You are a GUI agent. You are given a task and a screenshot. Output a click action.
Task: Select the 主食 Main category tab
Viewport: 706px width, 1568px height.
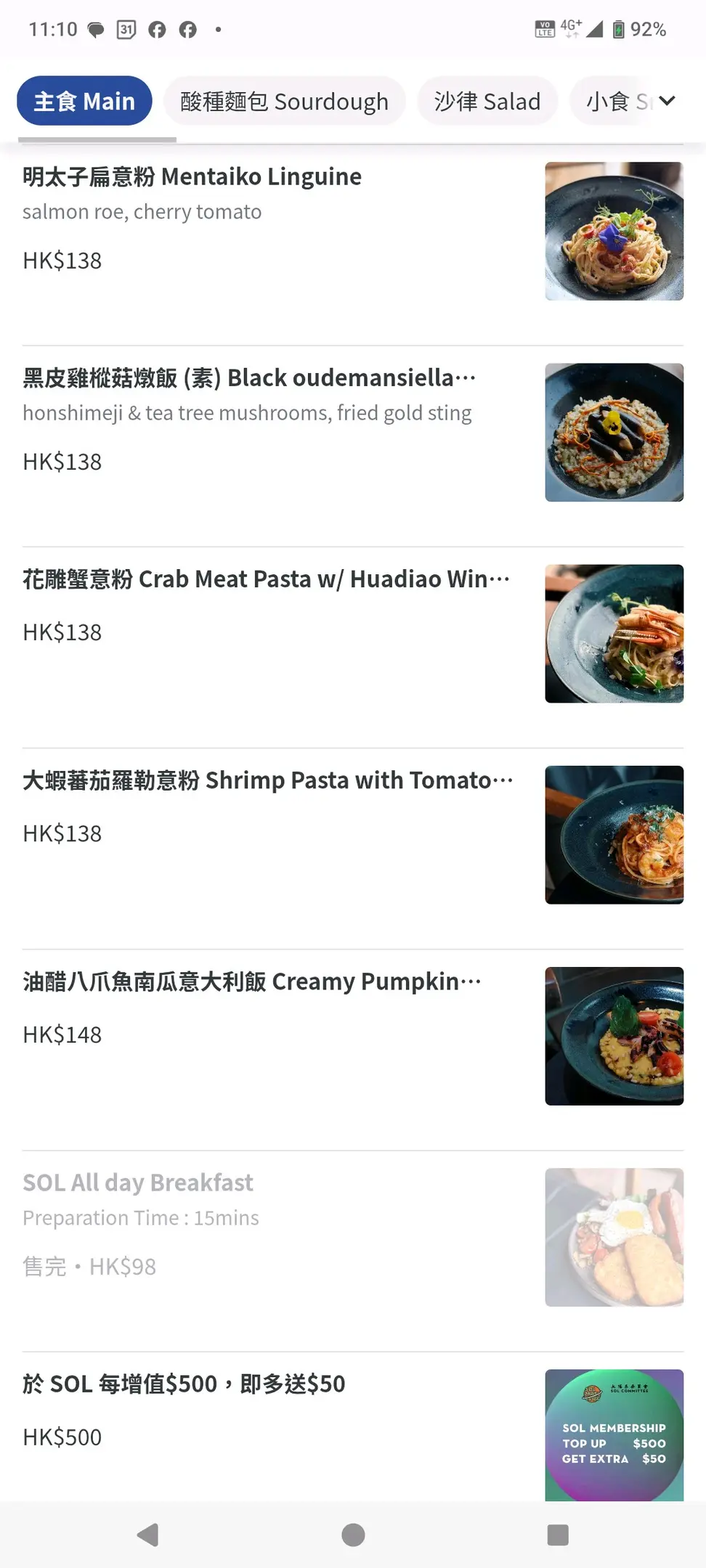pos(84,102)
